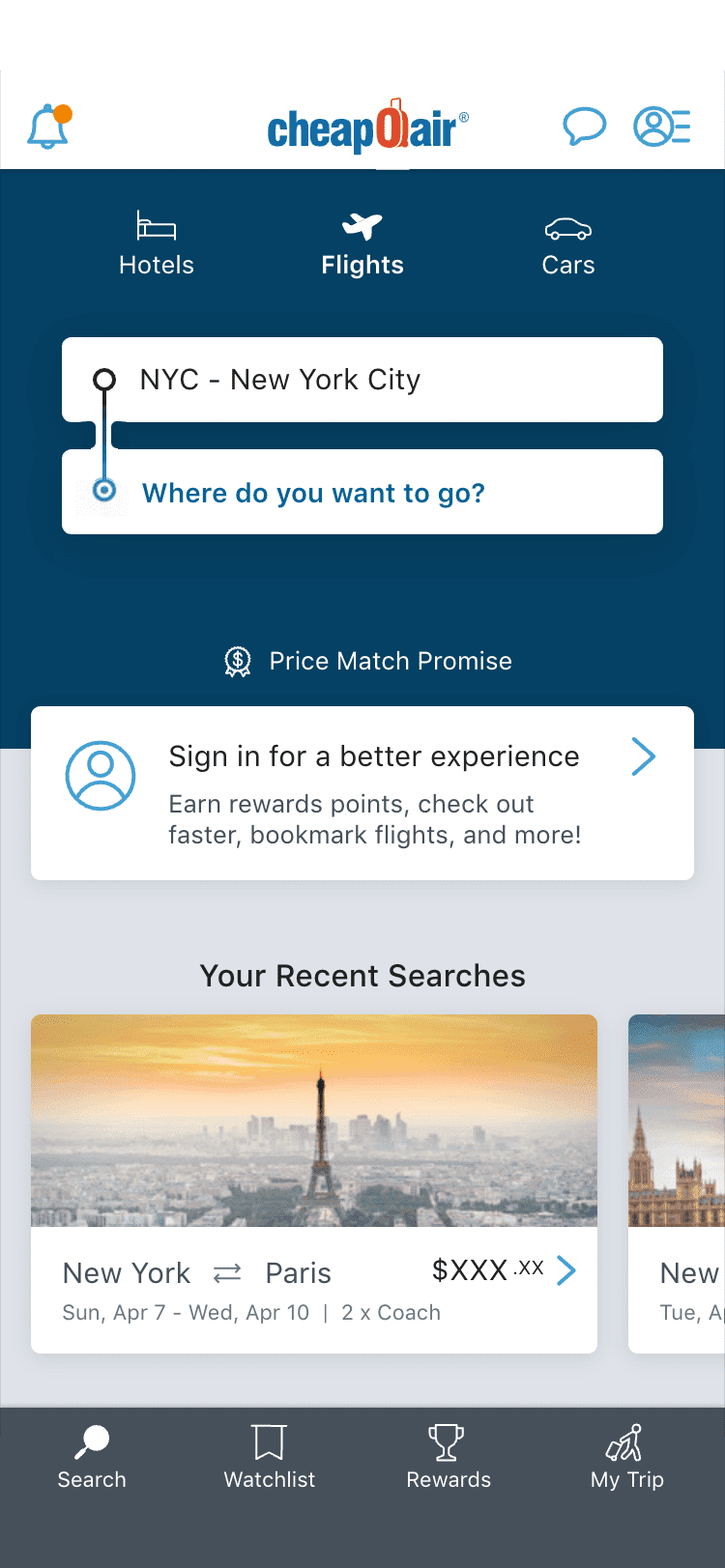725x1568 pixels.
Task: Open the Watchlist tab
Action: tap(270, 1457)
